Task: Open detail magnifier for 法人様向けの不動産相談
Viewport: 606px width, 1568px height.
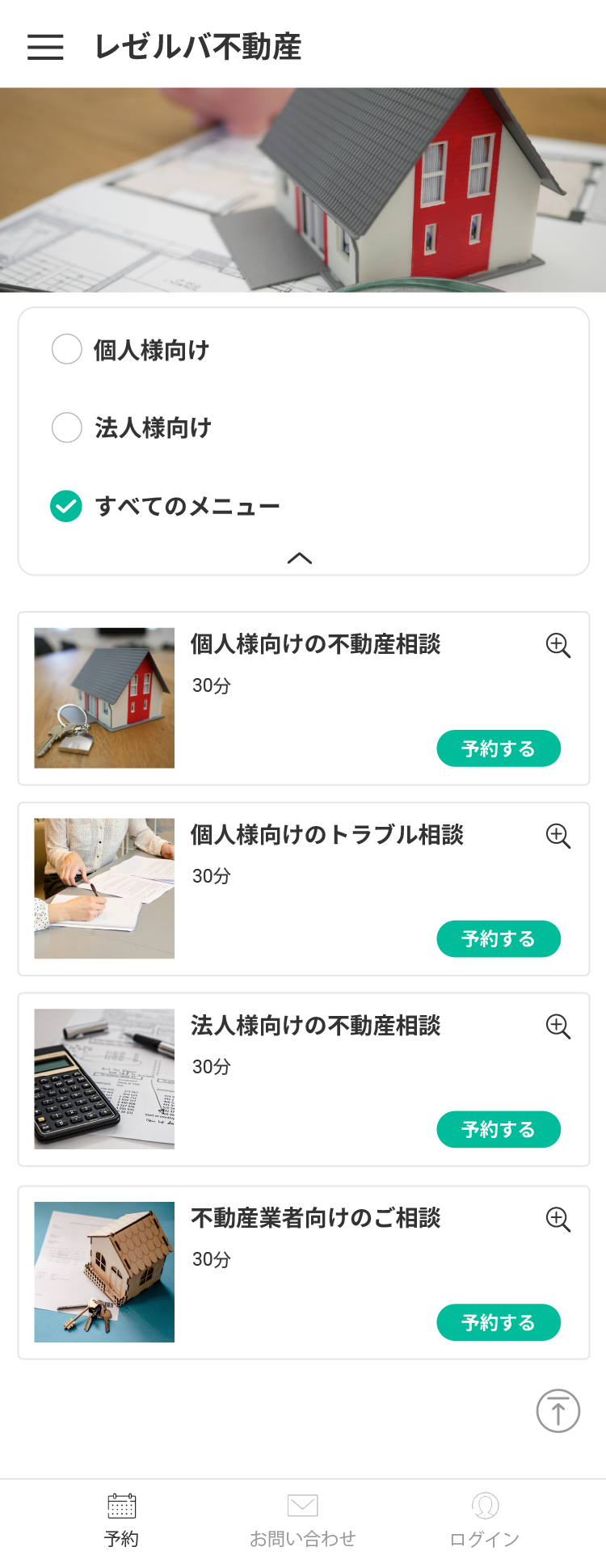Action: (x=558, y=1026)
